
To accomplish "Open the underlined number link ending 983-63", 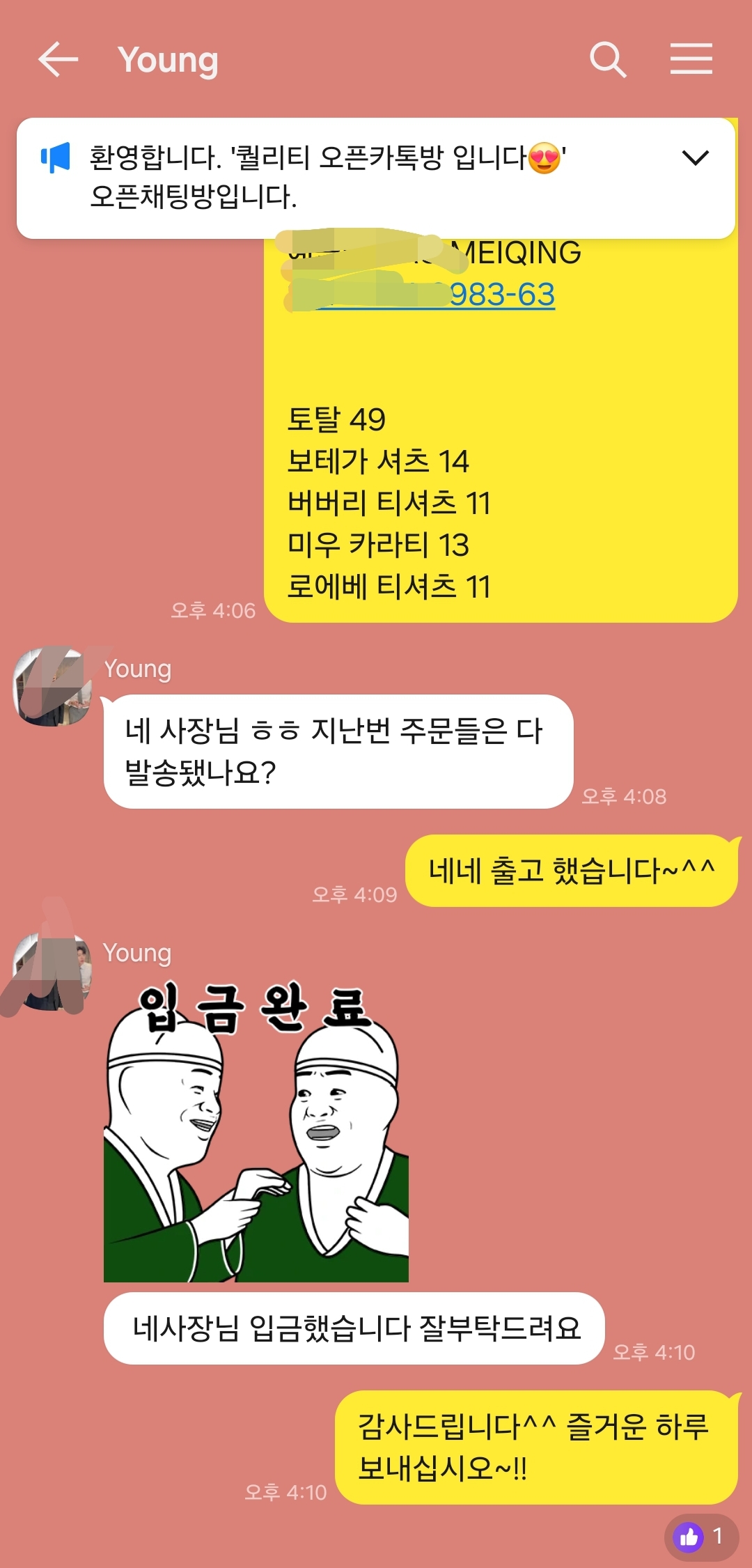I will click(501, 295).
